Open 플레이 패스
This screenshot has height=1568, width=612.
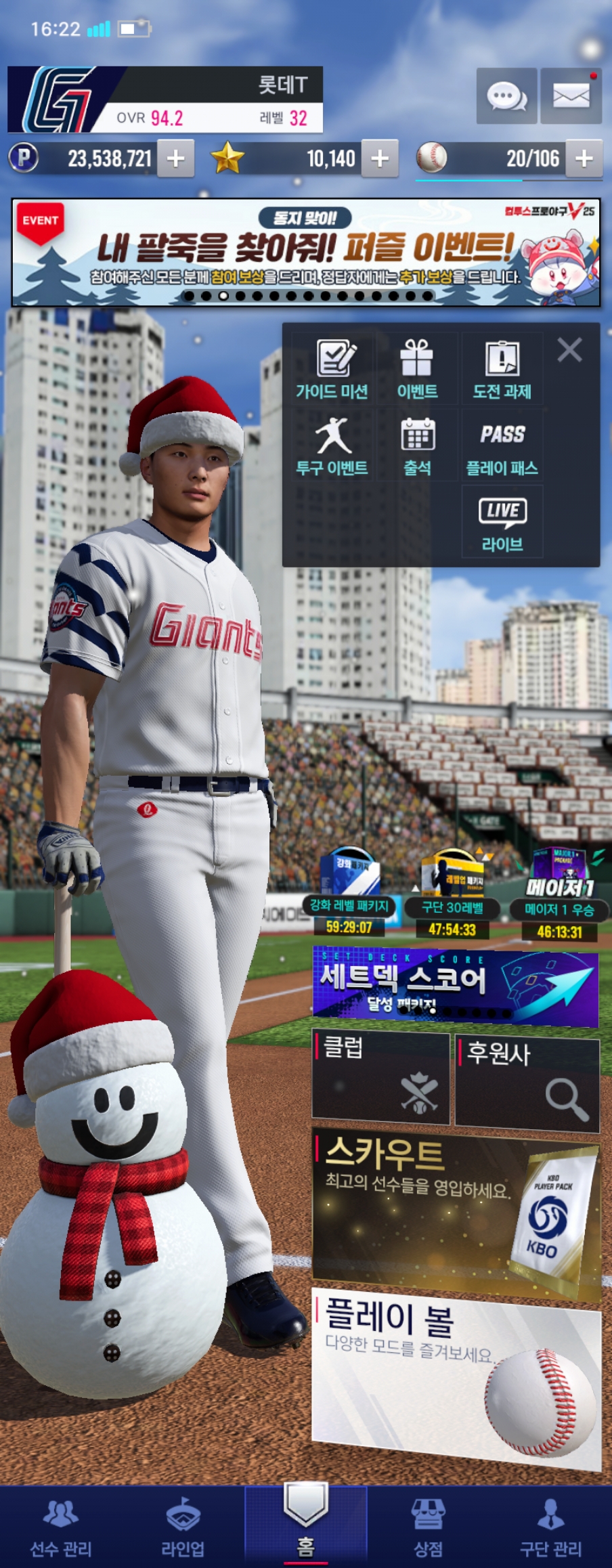point(502,446)
